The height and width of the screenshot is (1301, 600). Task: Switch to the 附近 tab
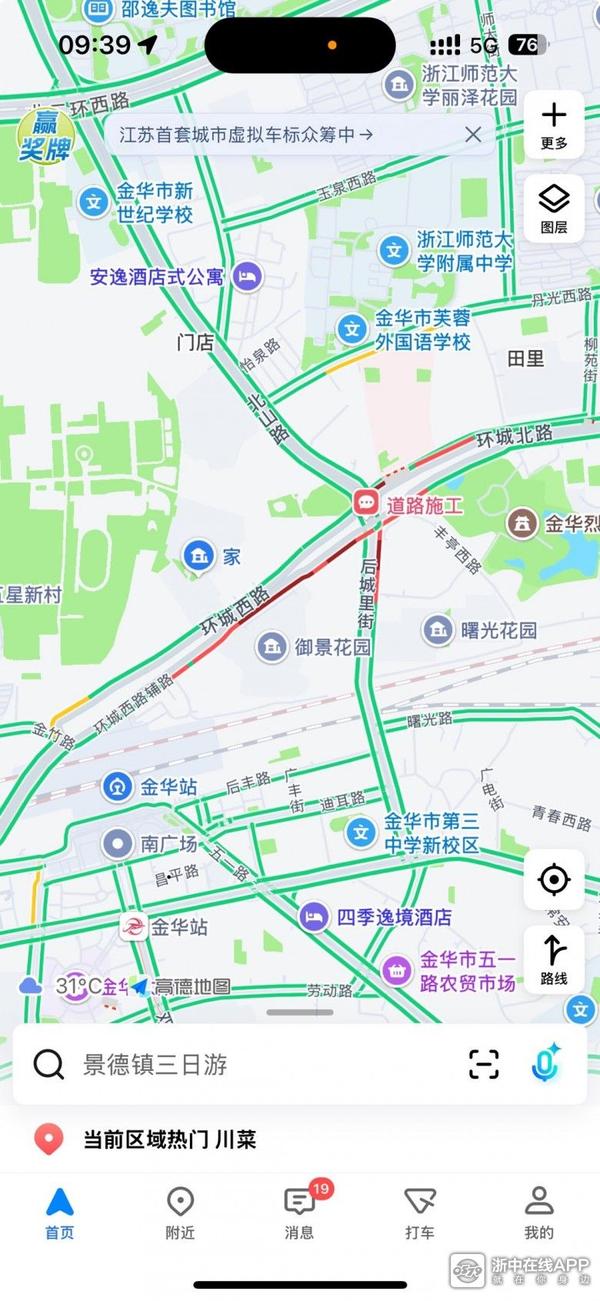(x=180, y=1212)
